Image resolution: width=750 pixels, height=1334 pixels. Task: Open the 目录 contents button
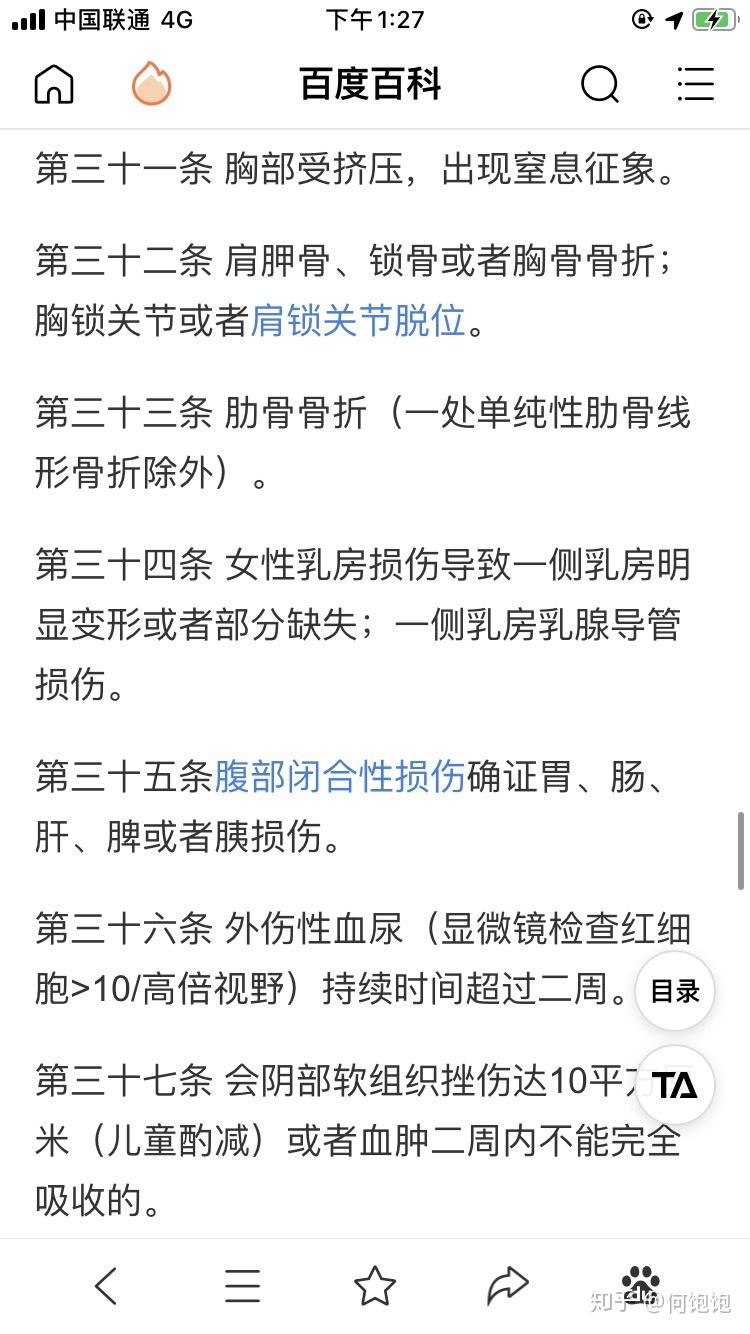point(675,991)
